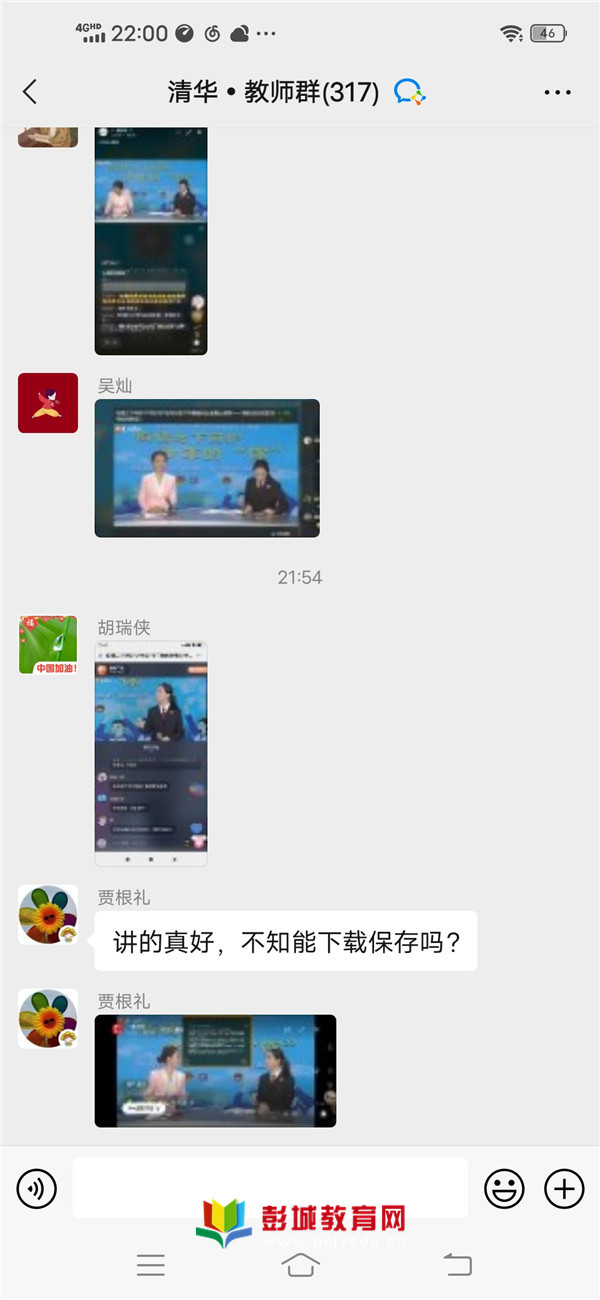Viewport: 600px width, 1300px height.
Task: Open the tall screenshot at the top of the chat
Action: (x=151, y=241)
